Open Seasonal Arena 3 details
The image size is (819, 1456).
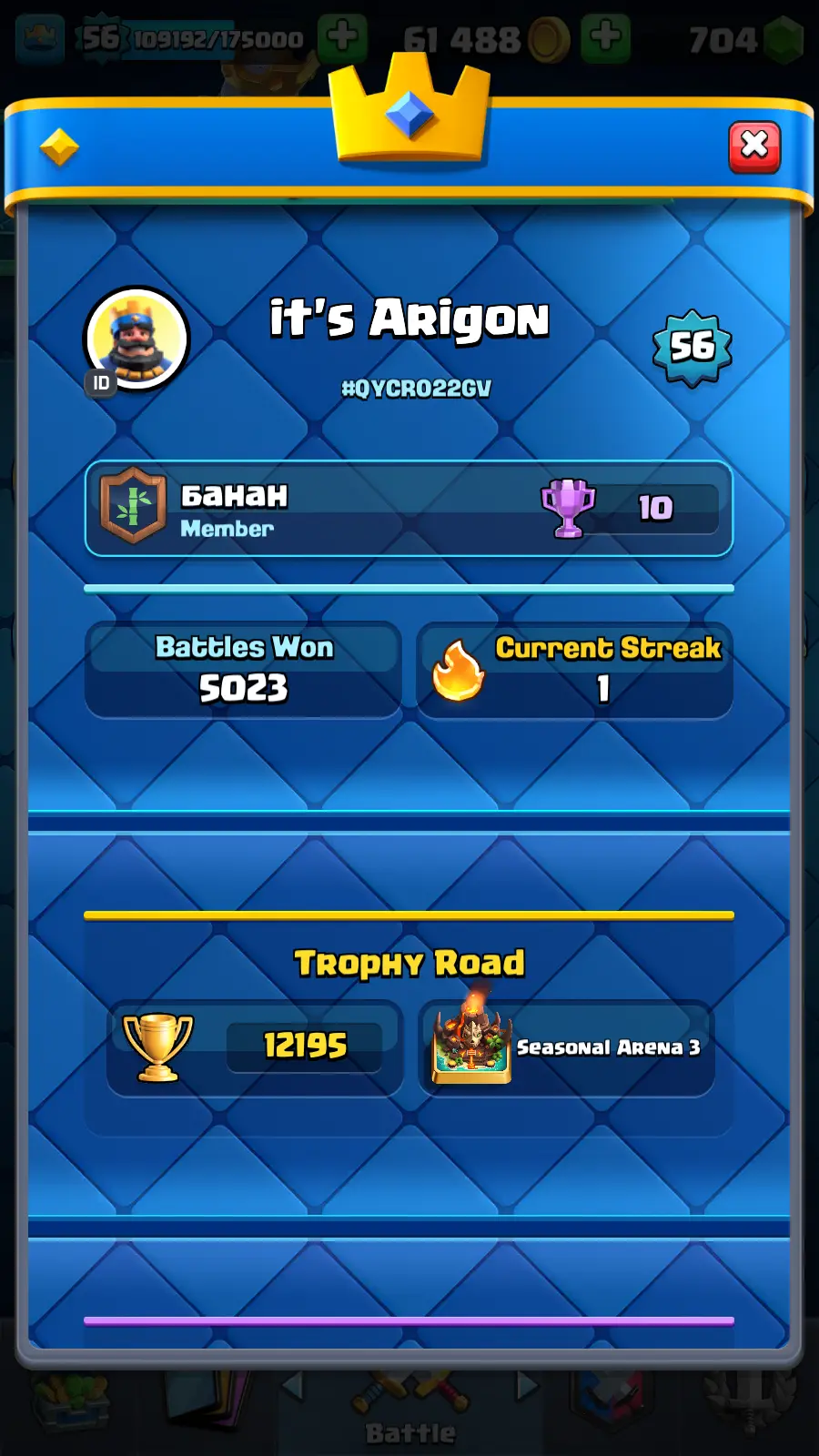(566, 1047)
